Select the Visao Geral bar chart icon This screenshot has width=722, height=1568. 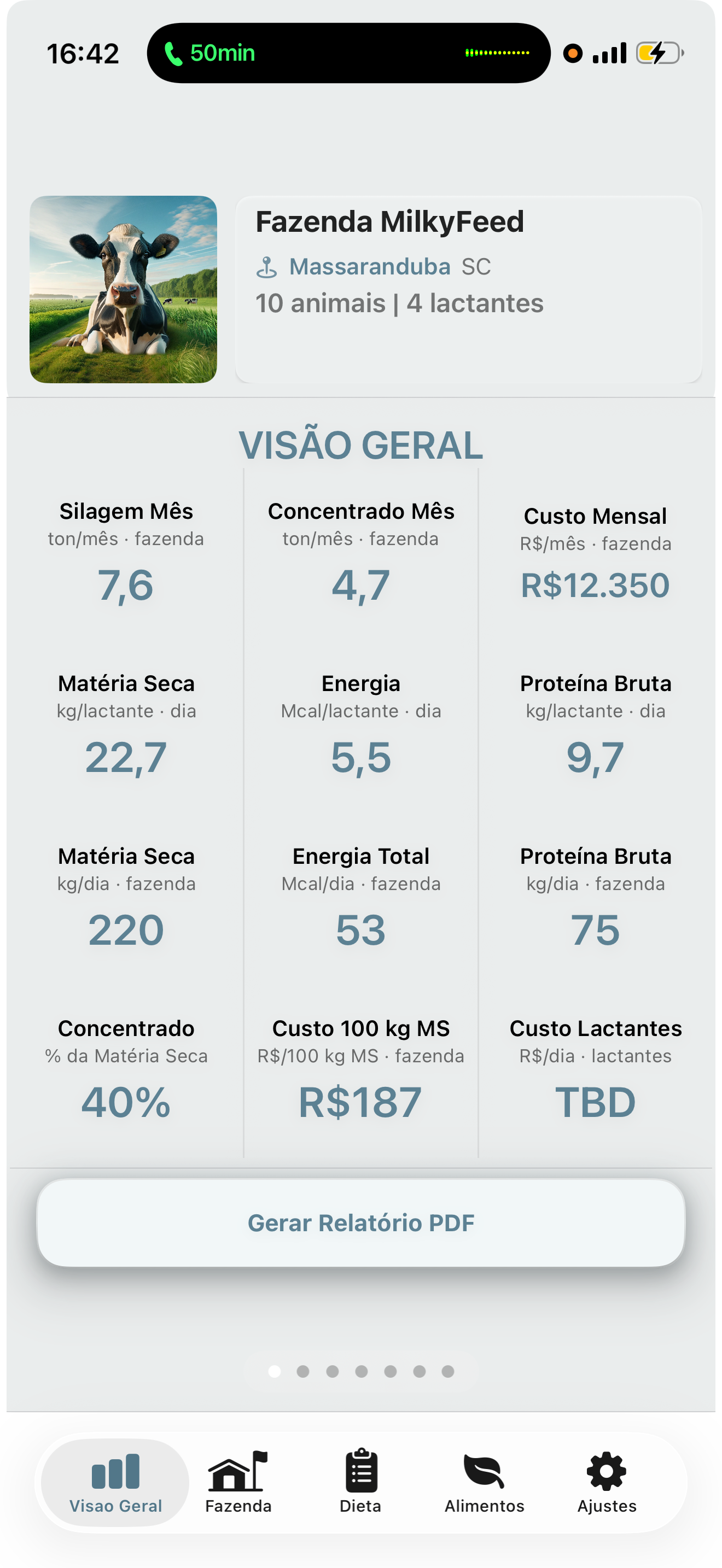click(115, 1471)
